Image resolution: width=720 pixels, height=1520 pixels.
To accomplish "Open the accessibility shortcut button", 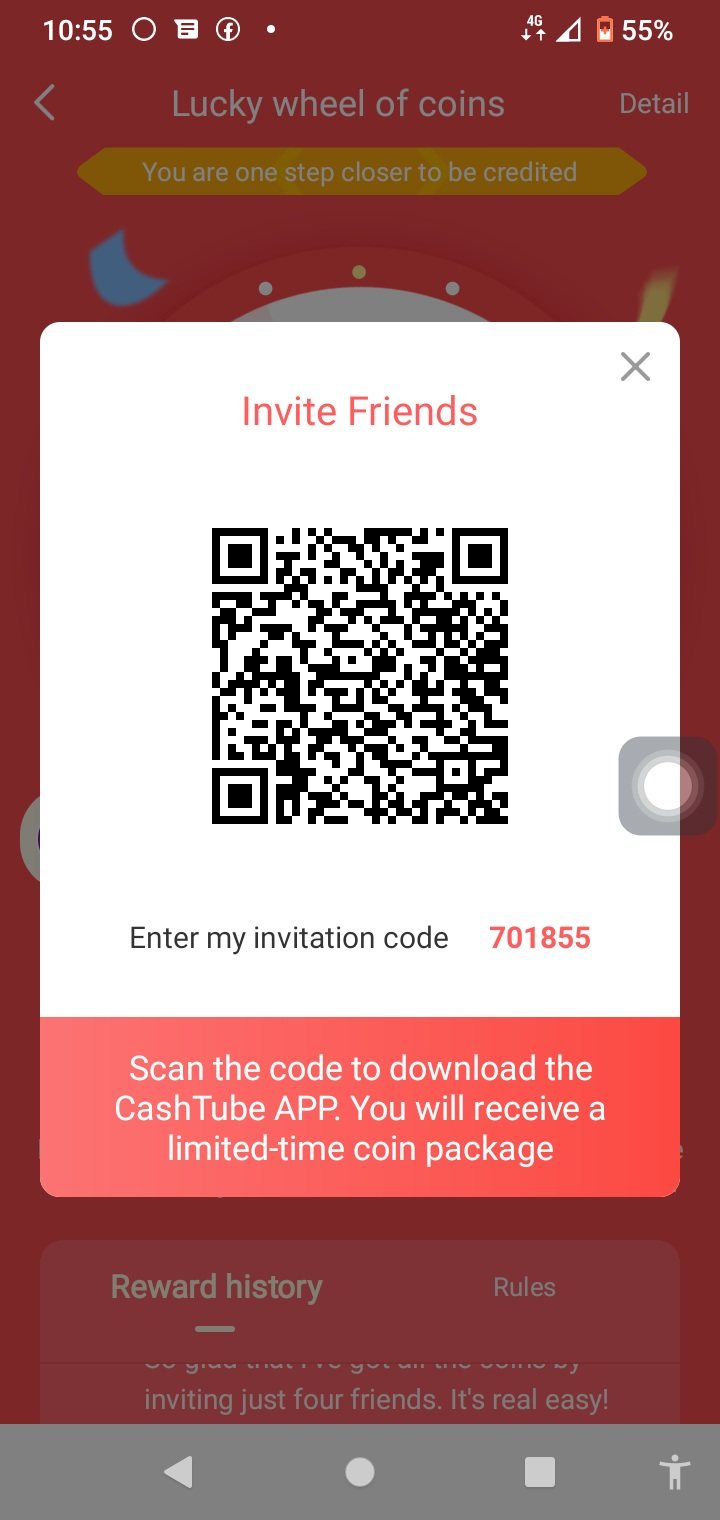I will (x=676, y=1472).
